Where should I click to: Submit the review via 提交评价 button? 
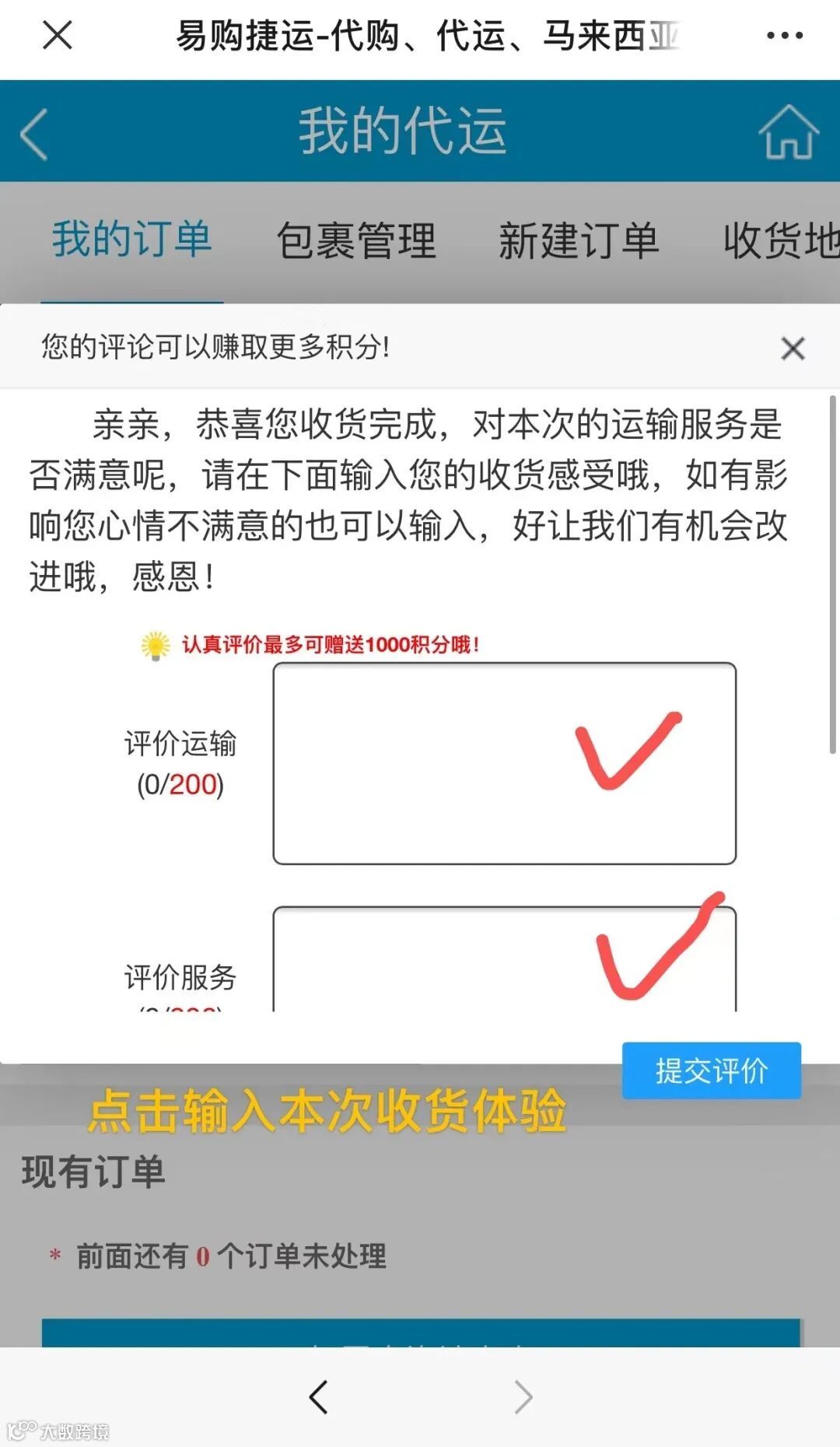coord(711,1071)
